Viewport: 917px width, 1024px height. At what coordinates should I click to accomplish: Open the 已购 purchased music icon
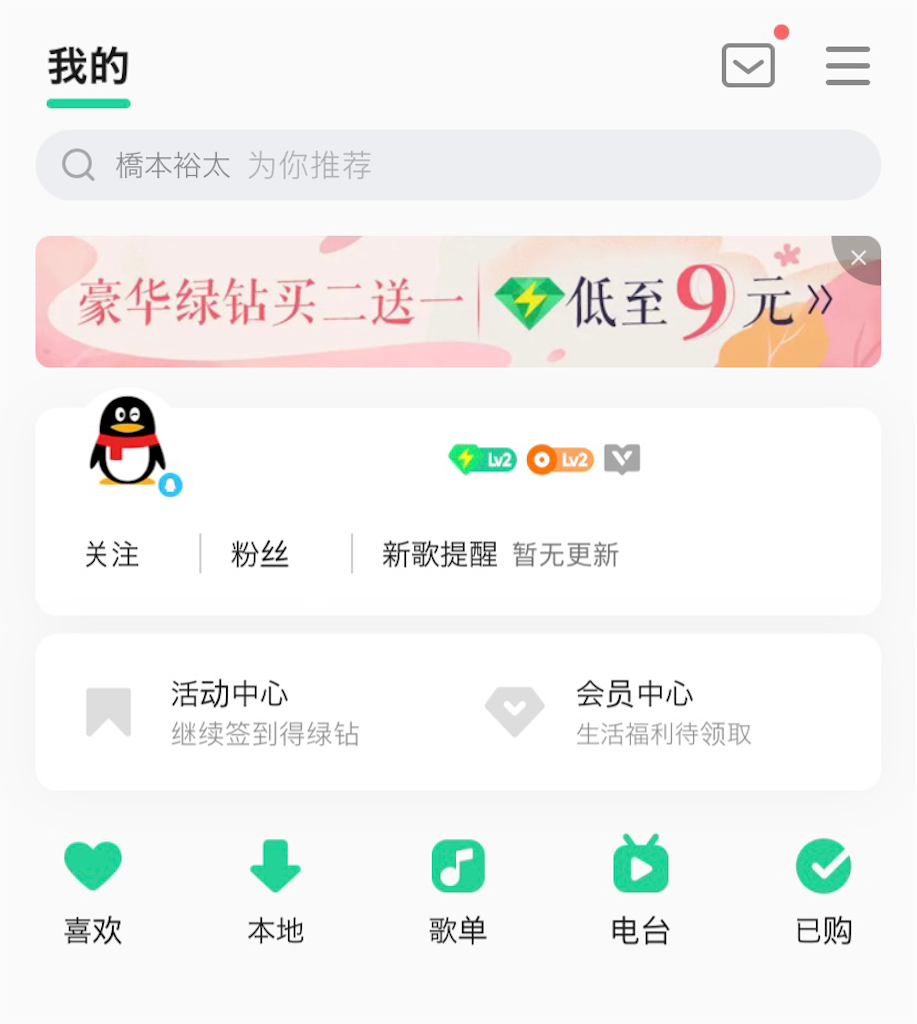[x=822, y=864]
